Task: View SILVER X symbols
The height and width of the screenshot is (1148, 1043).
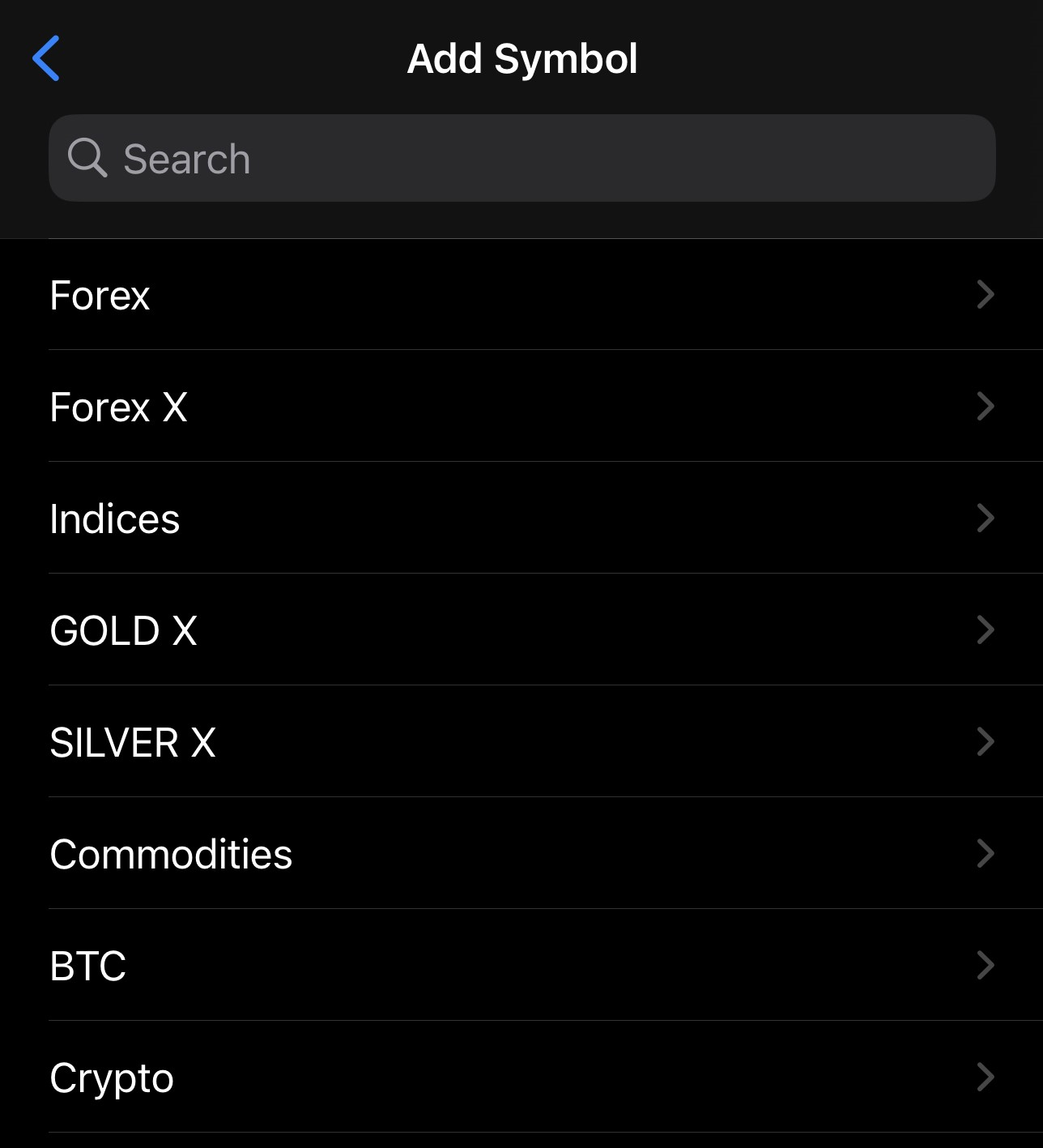Action: [x=521, y=742]
